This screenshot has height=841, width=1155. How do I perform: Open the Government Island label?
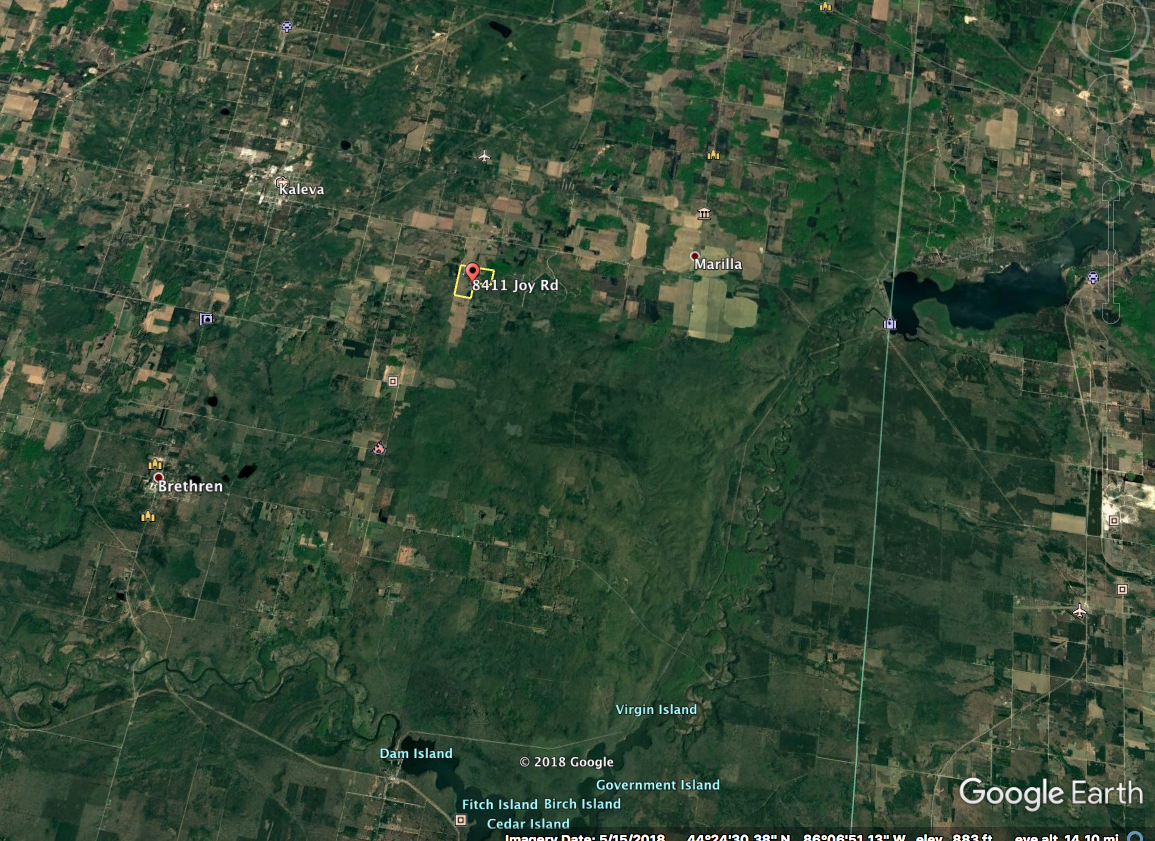click(658, 786)
